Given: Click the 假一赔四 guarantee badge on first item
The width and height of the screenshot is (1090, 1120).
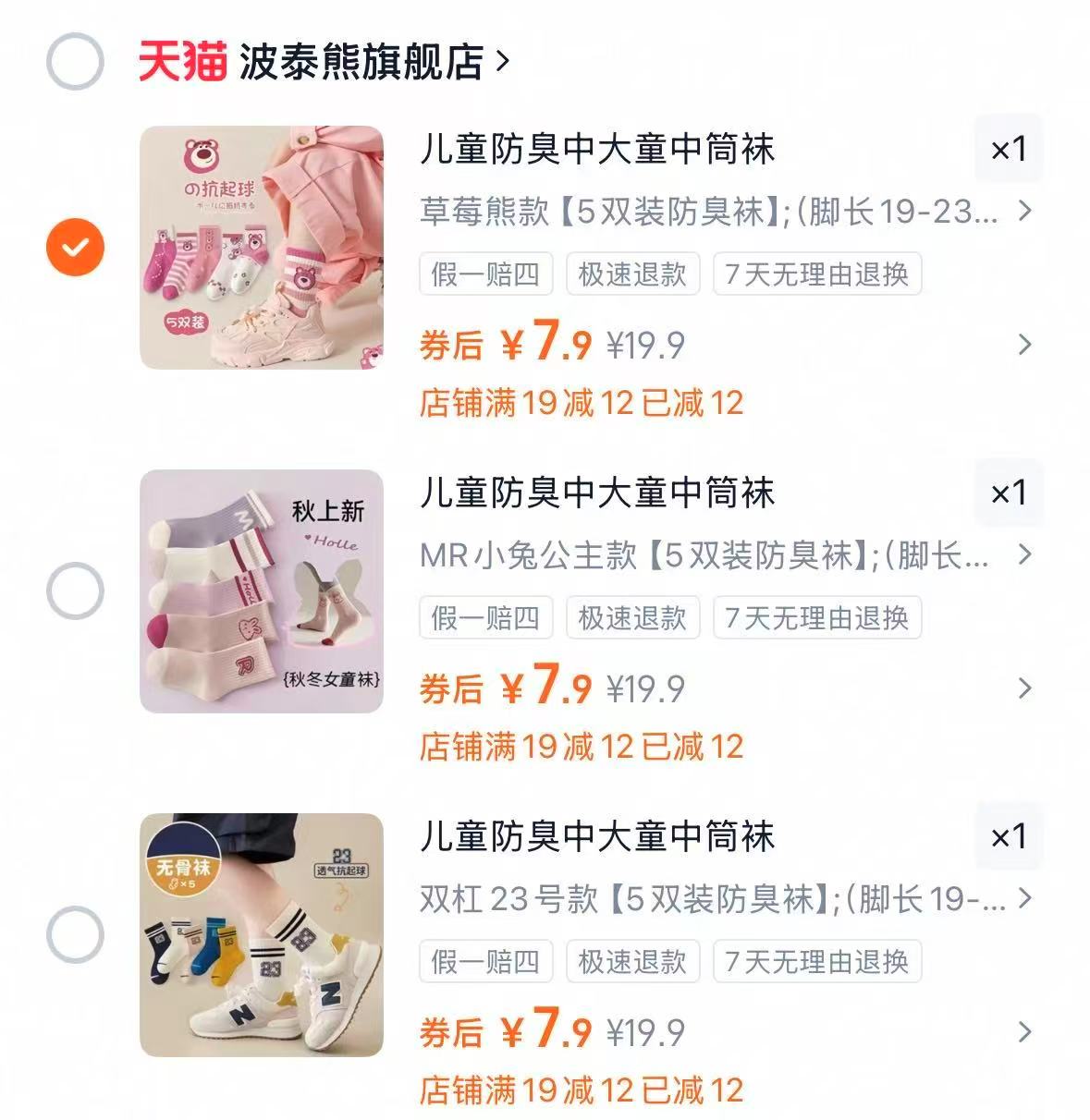Looking at the screenshot, I should click(485, 274).
